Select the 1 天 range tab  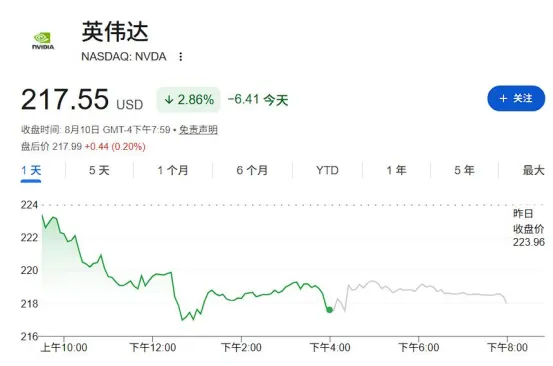(31, 171)
